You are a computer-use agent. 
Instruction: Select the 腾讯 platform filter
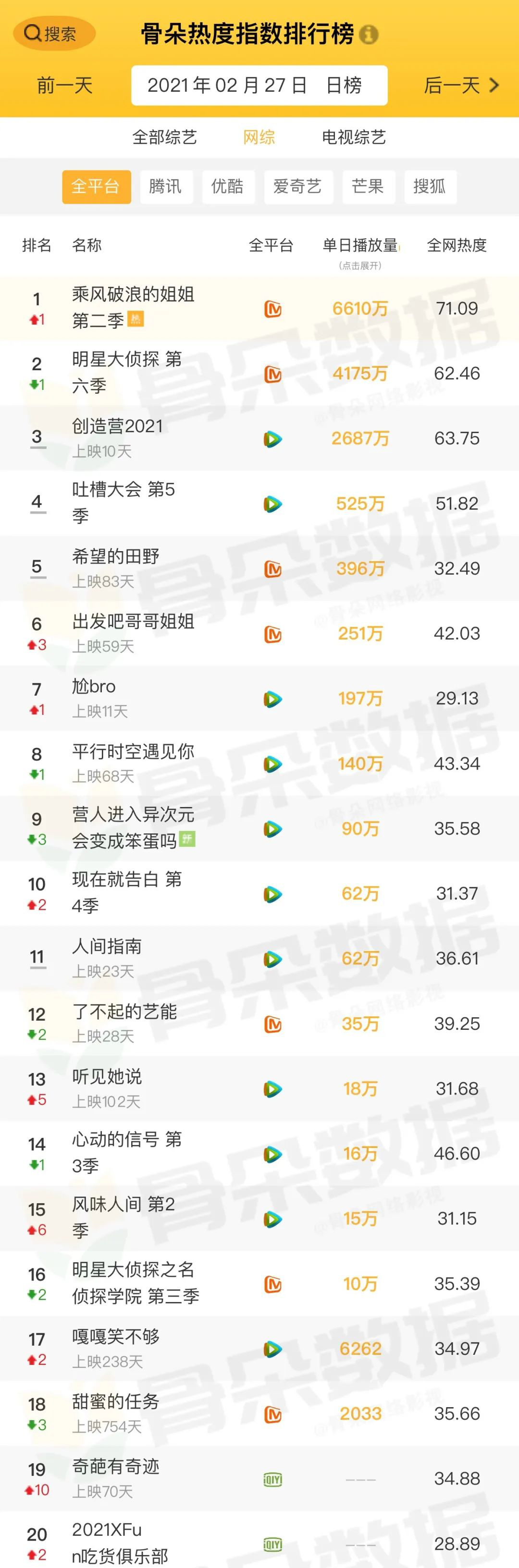tap(166, 186)
